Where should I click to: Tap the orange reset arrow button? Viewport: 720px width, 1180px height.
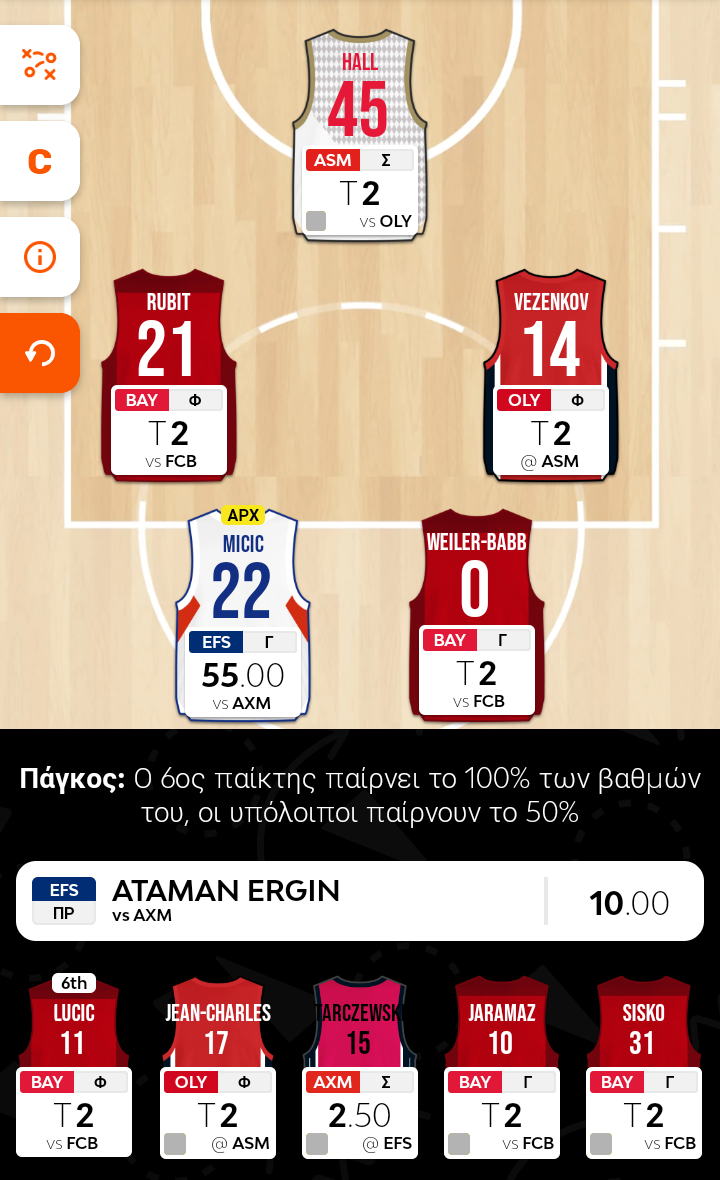click(x=39, y=353)
